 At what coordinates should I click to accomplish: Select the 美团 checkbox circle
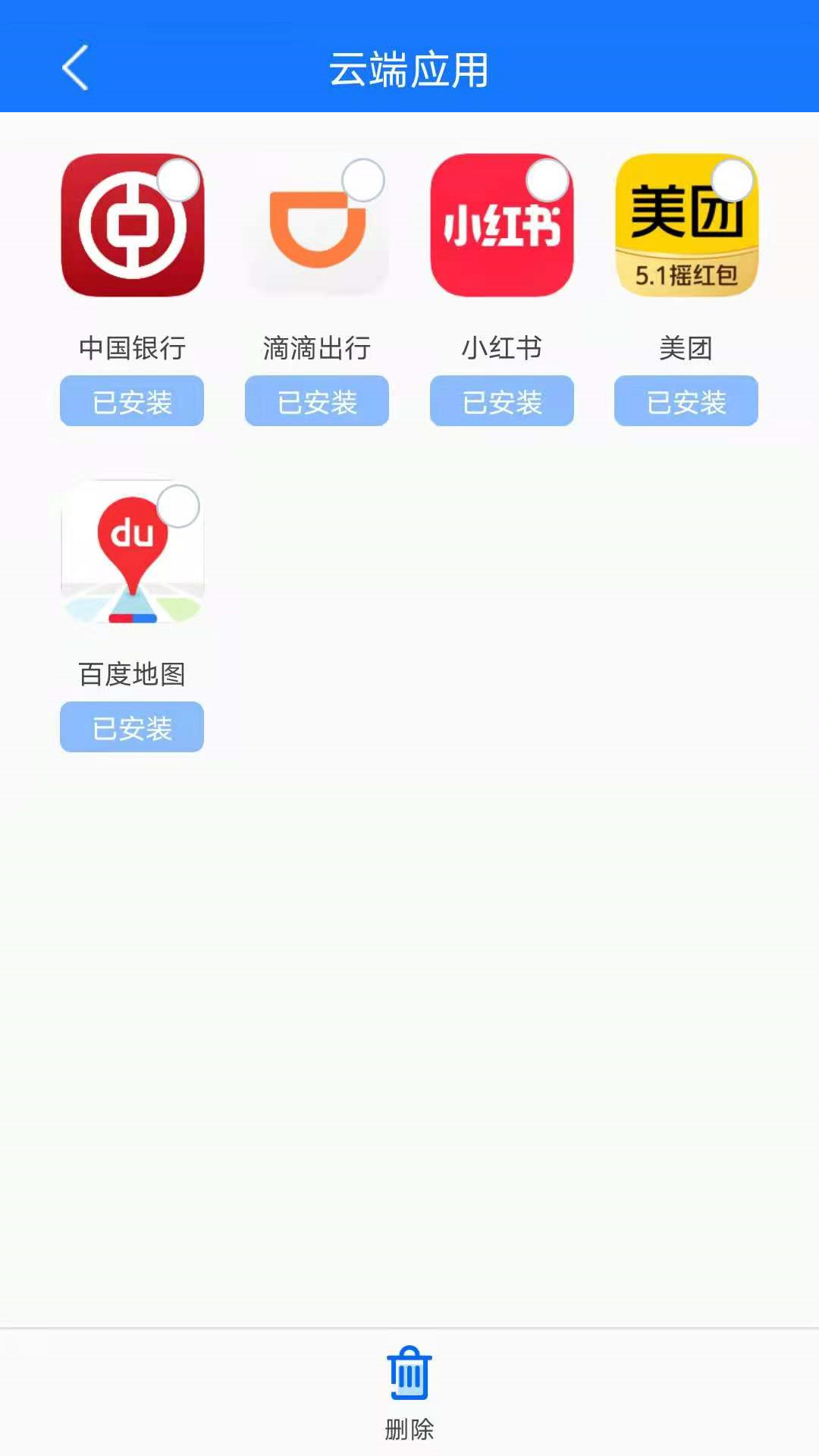(733, 180)
